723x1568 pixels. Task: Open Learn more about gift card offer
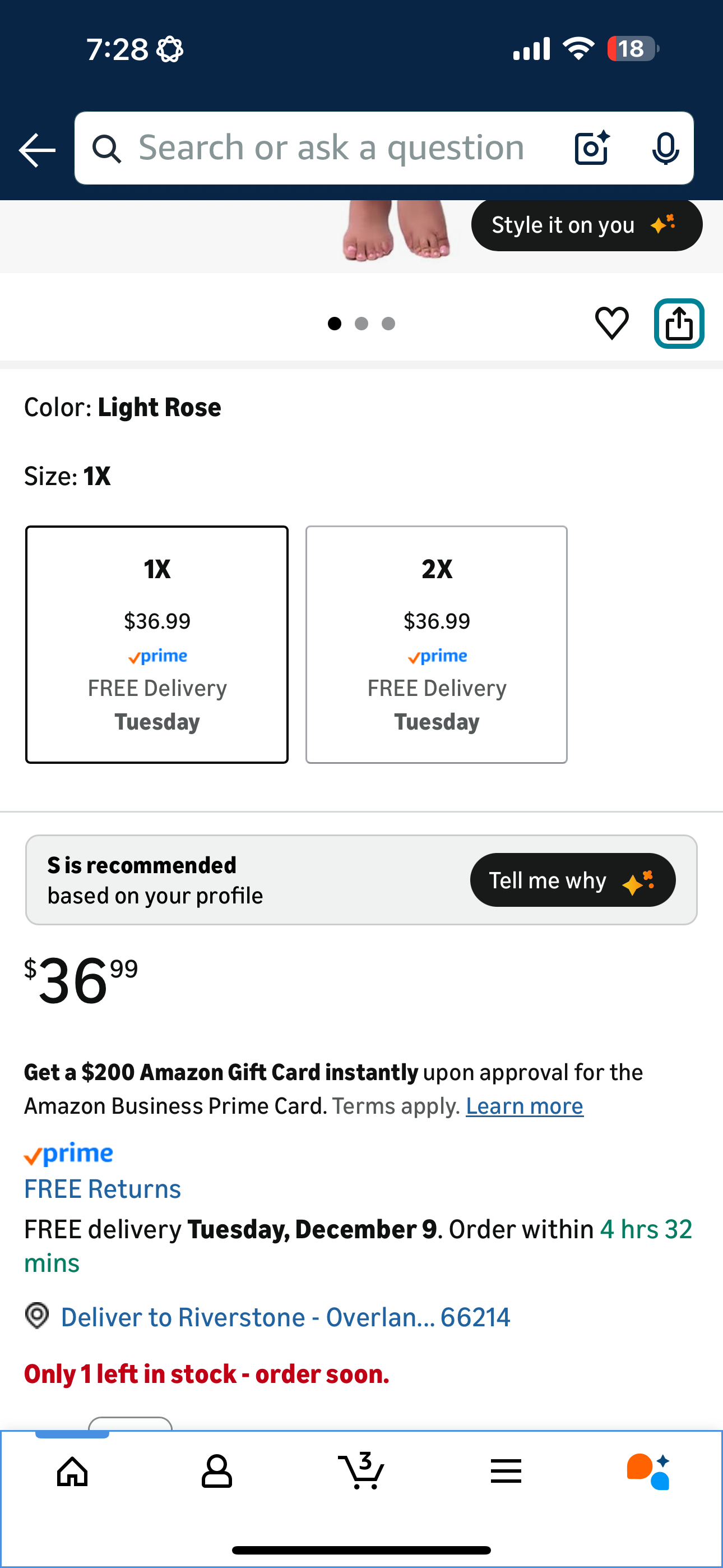click(x=524, y=1106)
